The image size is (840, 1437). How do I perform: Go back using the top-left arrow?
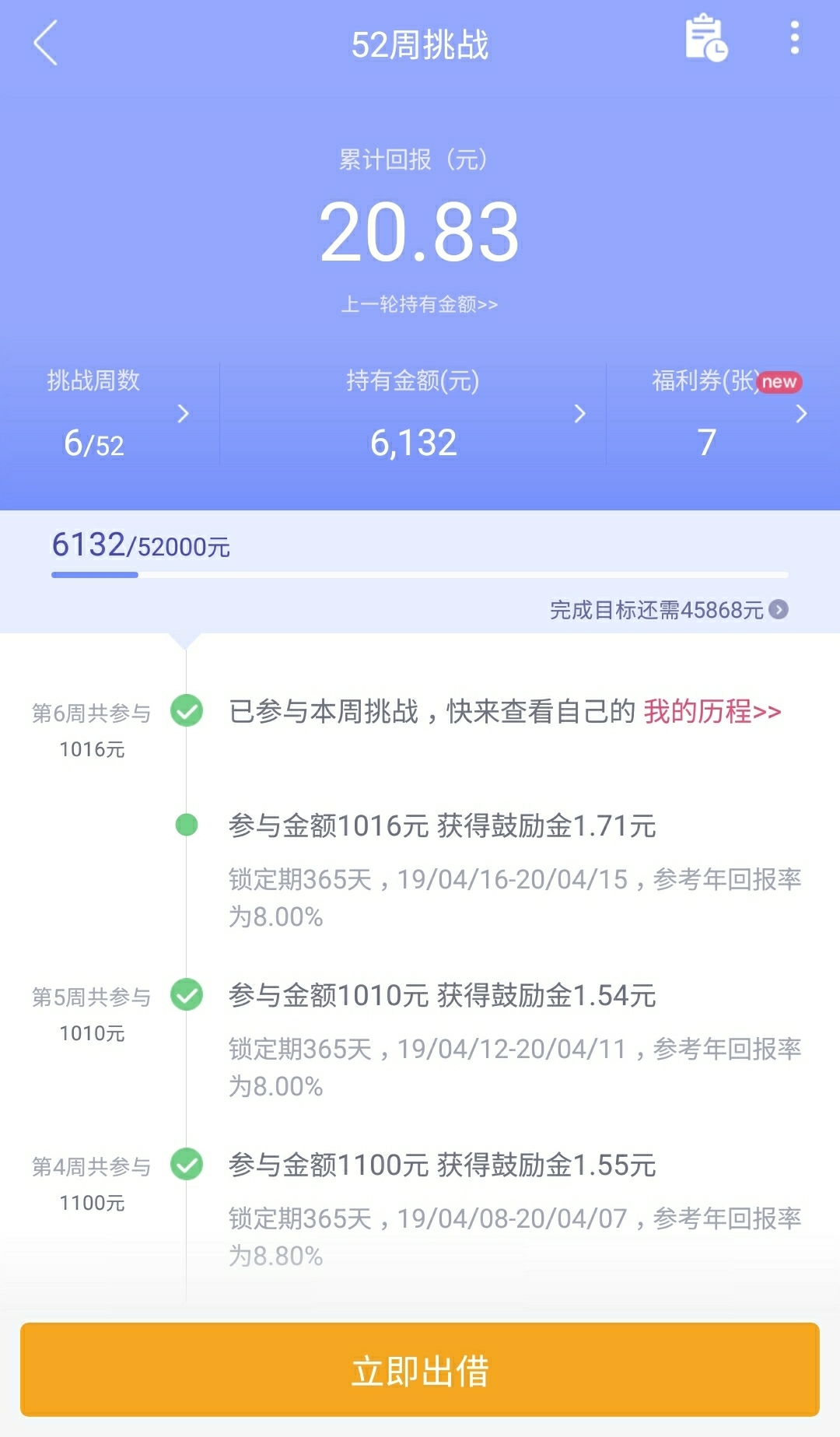point(46,44)
